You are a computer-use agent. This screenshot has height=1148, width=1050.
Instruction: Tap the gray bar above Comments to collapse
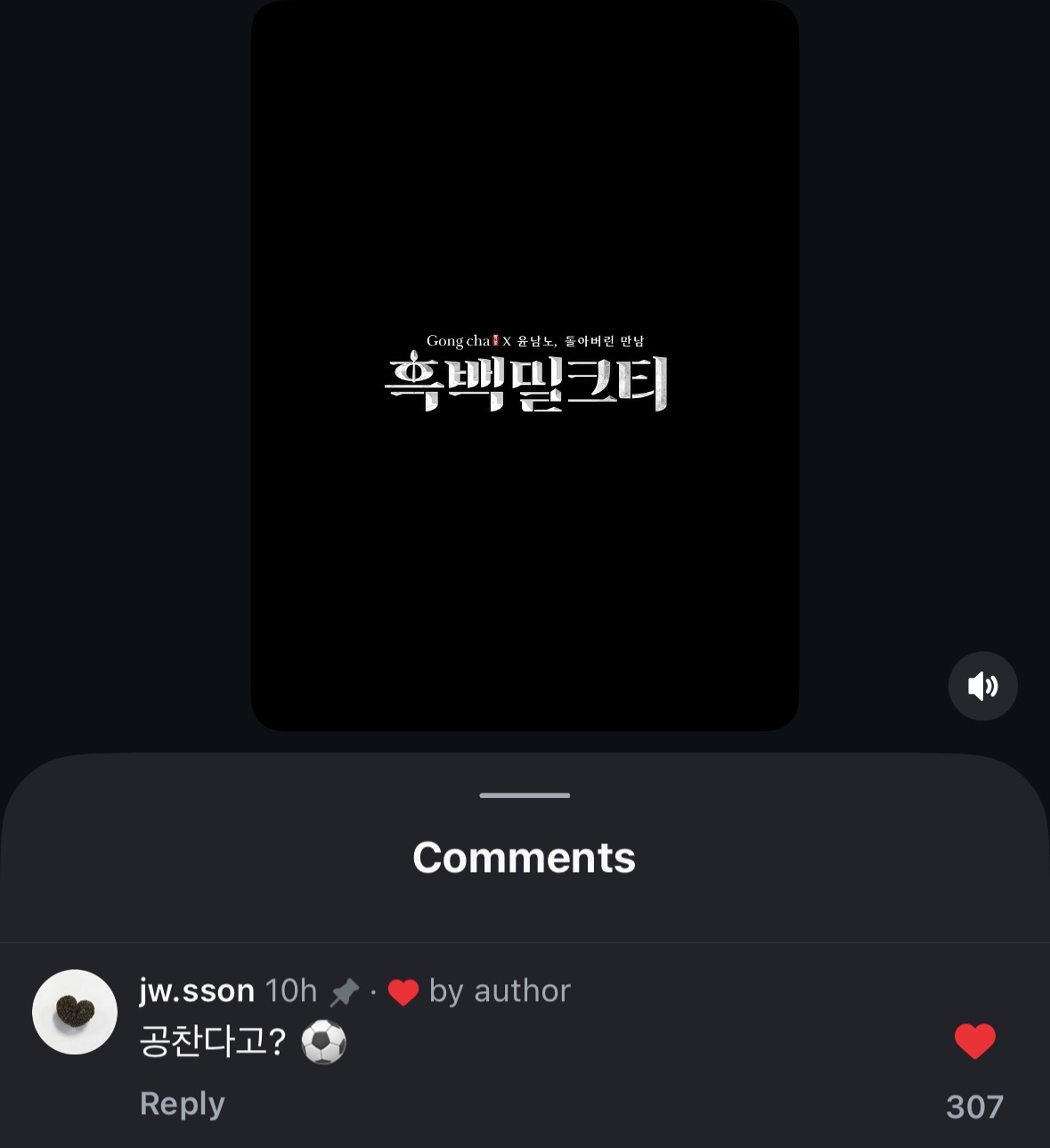(x=524, y=795)
